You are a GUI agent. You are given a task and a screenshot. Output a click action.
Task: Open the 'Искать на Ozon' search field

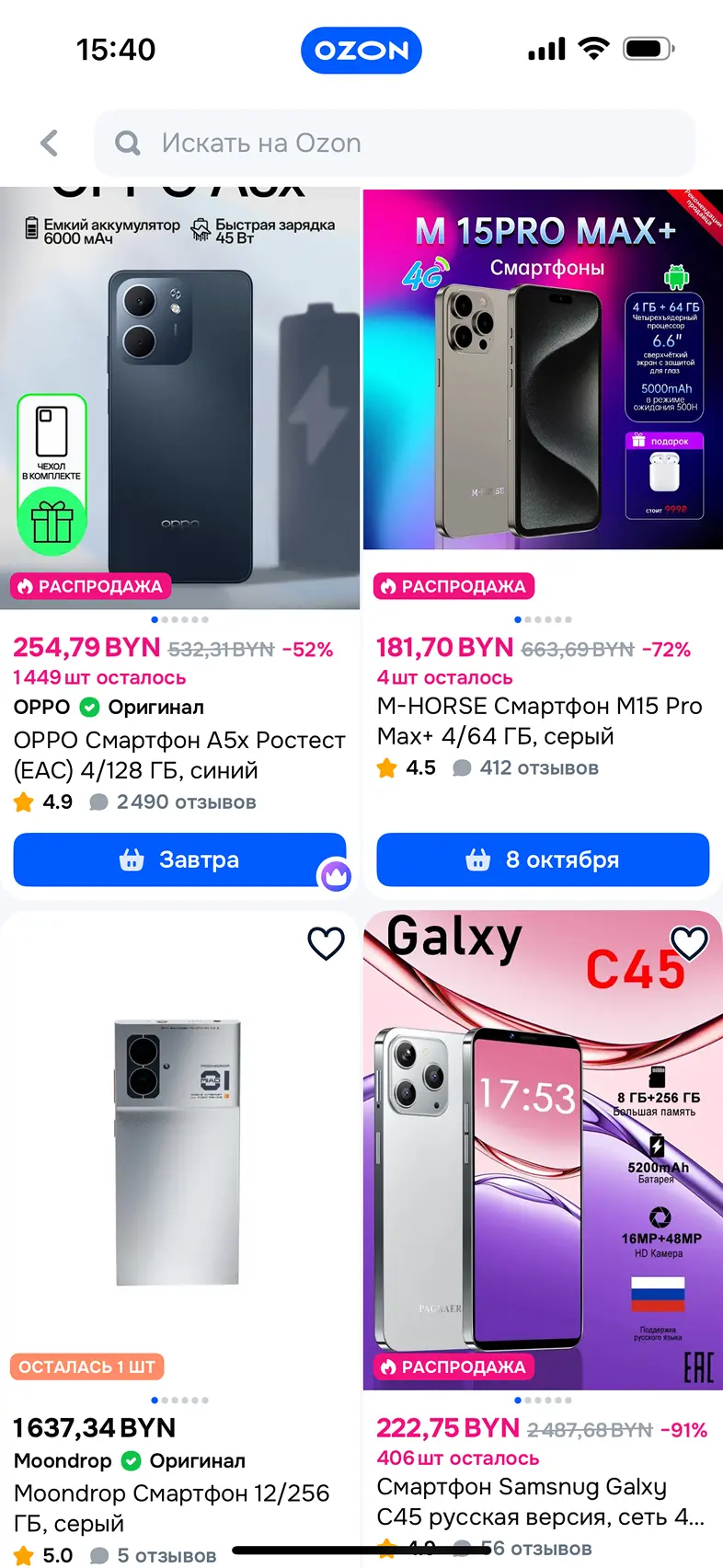pos(395,143)
